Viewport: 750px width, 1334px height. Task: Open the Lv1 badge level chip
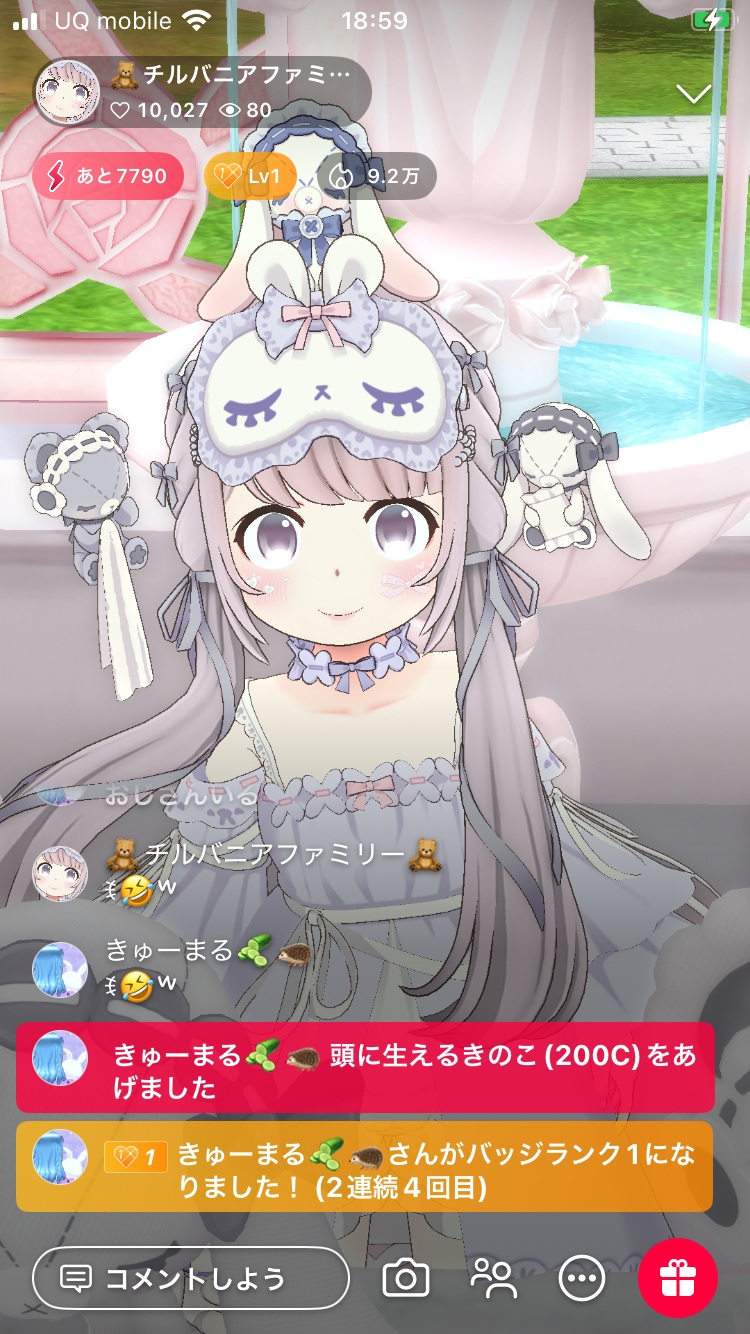[250, 178]
